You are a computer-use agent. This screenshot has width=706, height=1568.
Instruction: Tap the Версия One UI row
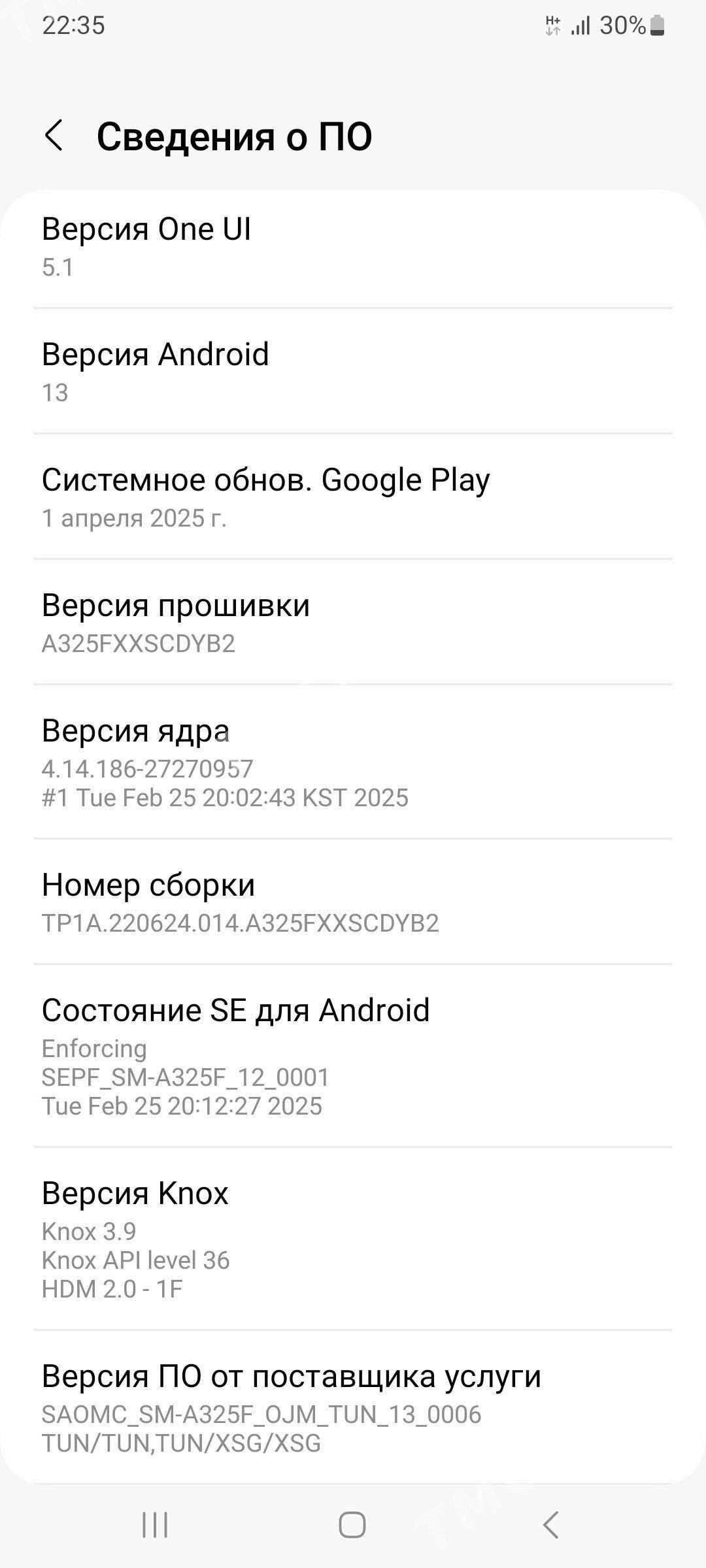click(353, 248)
